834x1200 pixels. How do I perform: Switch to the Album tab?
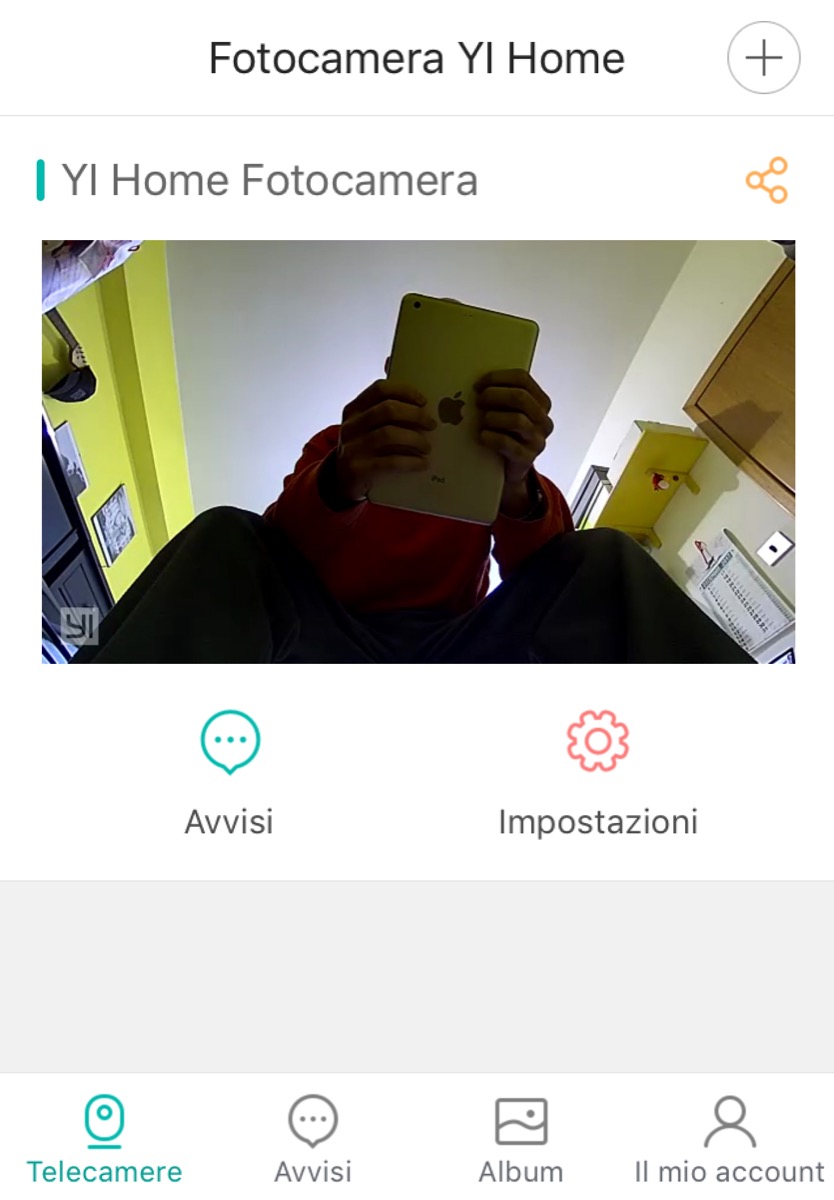521,1137
